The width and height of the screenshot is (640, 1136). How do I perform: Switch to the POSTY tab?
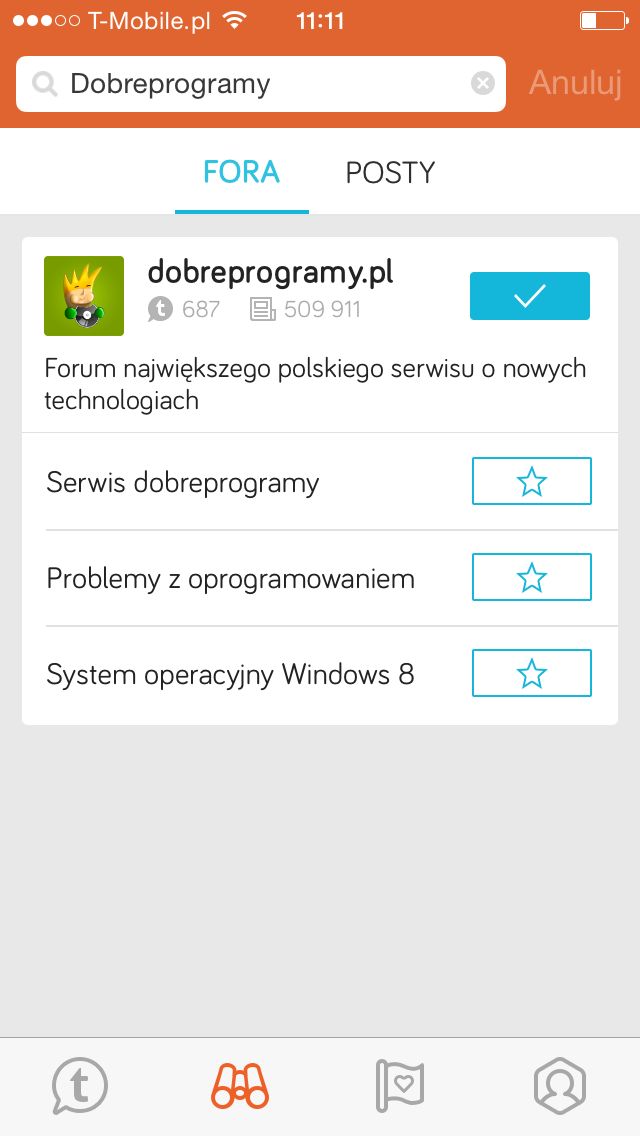coord(390,172)
